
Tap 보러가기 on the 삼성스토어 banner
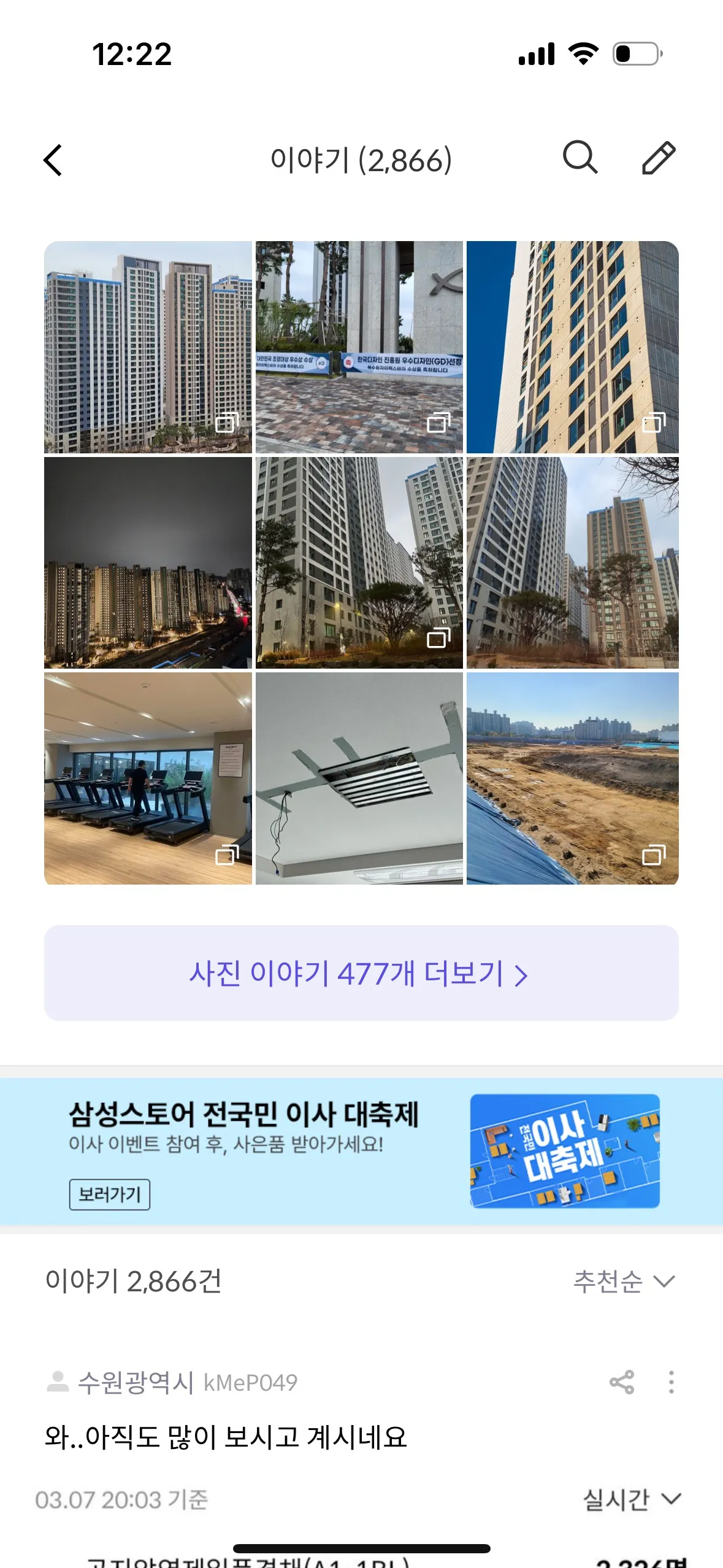tap(110, 1194)
